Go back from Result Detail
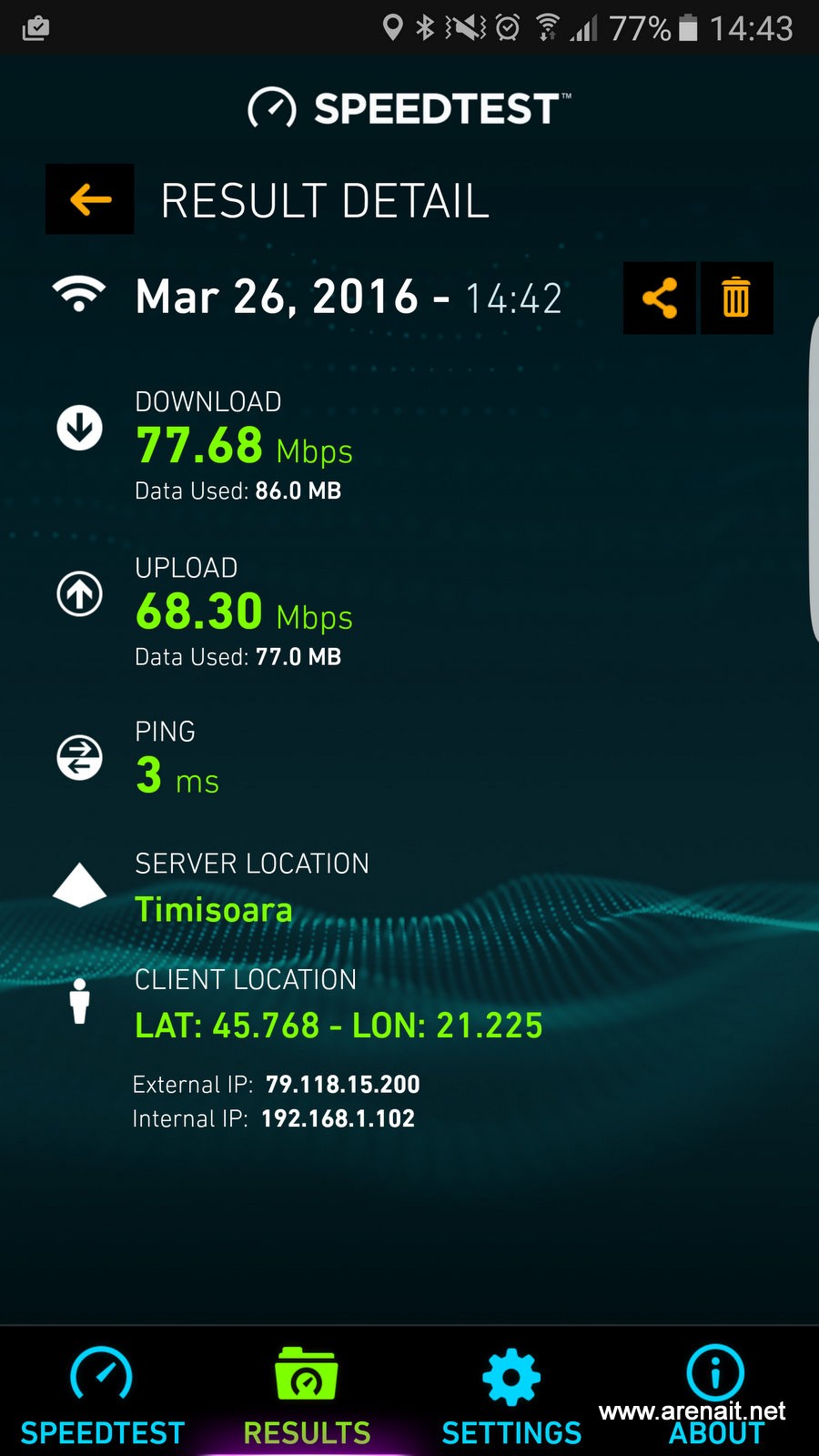The image size is (819, 1456). 90,199
